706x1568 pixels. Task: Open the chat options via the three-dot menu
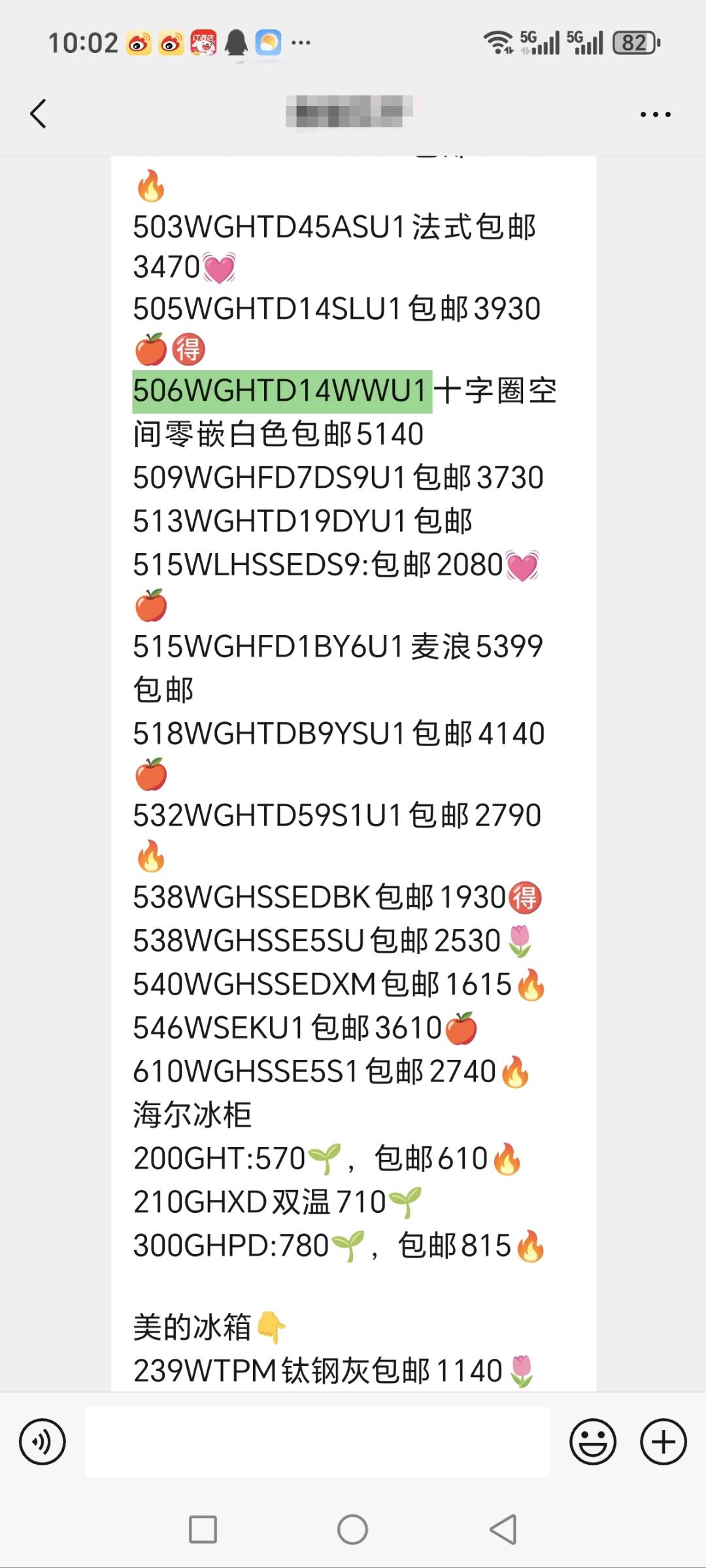click(x=655, y=112)
